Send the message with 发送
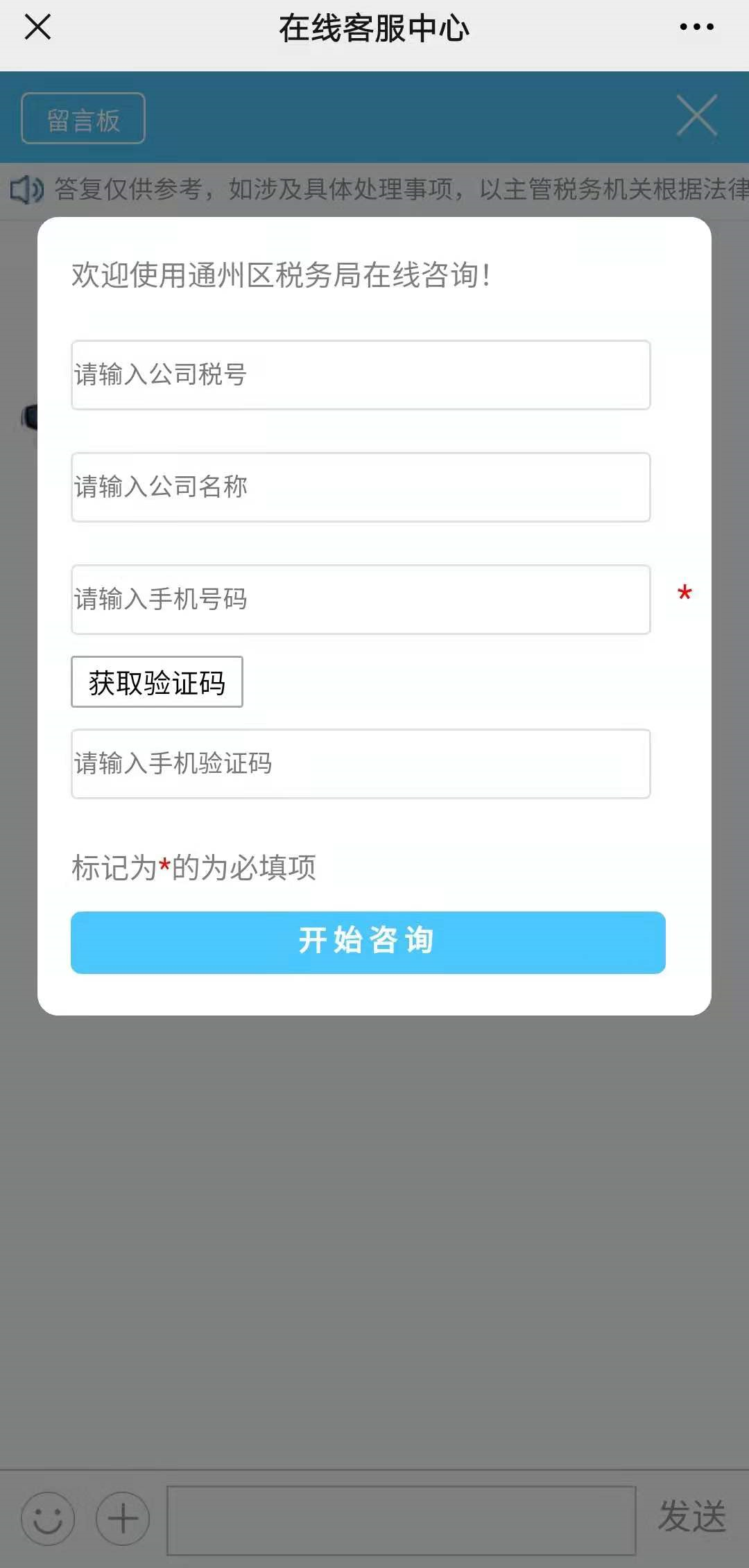Image resolution: width=749 pixels, height=1568 pixels. pyautogui.click(x=692, y=1516)
